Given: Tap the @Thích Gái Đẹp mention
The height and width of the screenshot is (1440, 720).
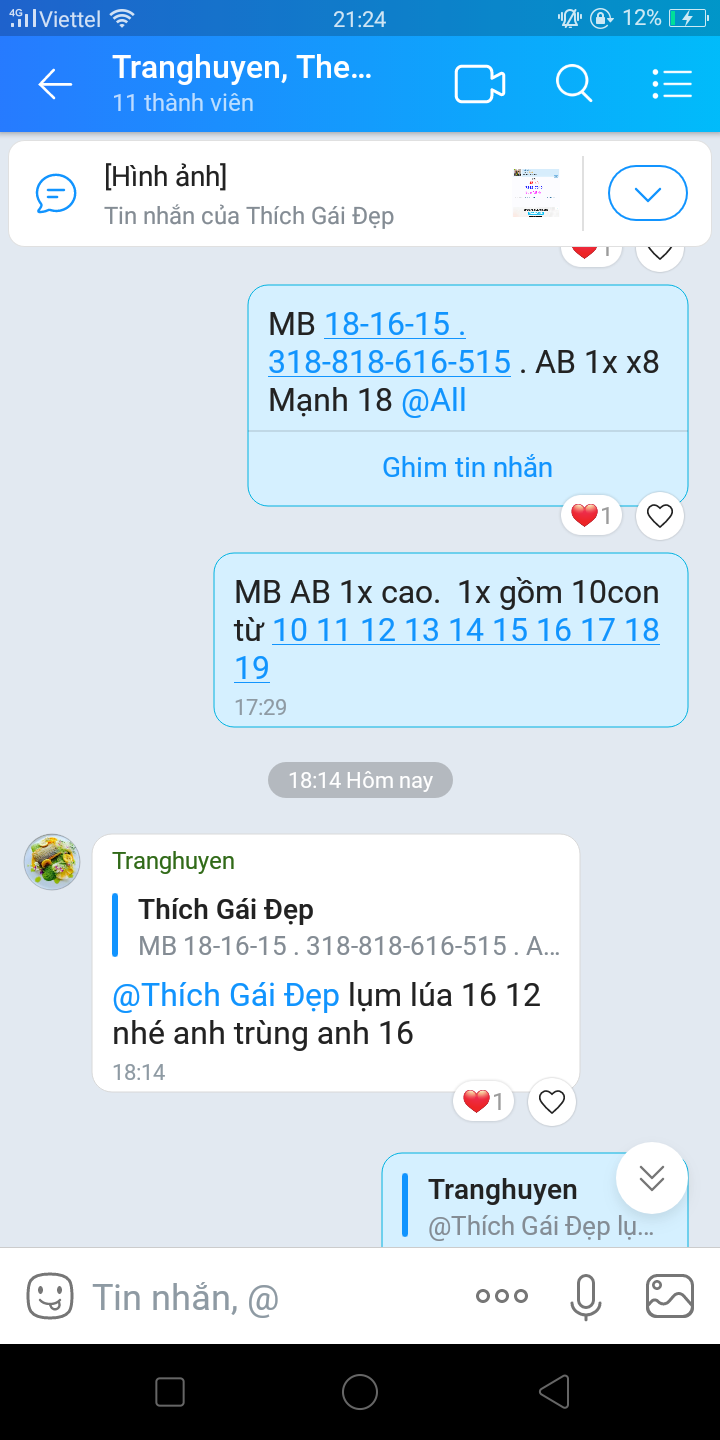Looking at the screenshot, I should [x=226, y=995].
